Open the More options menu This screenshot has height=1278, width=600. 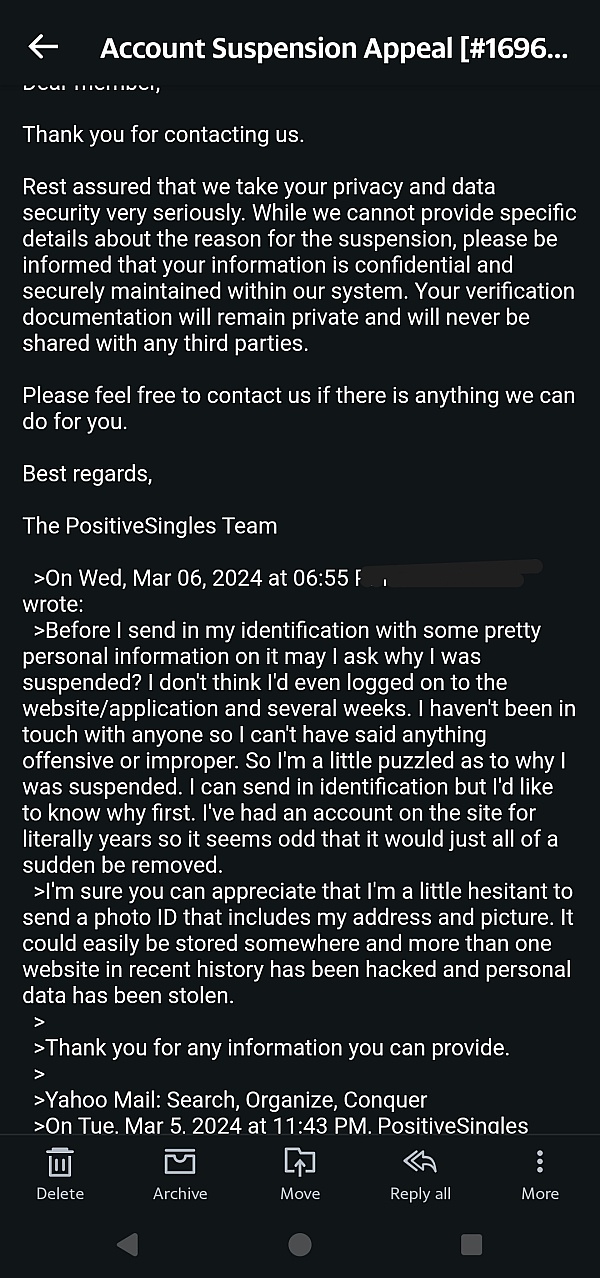tap(540, 1173)
